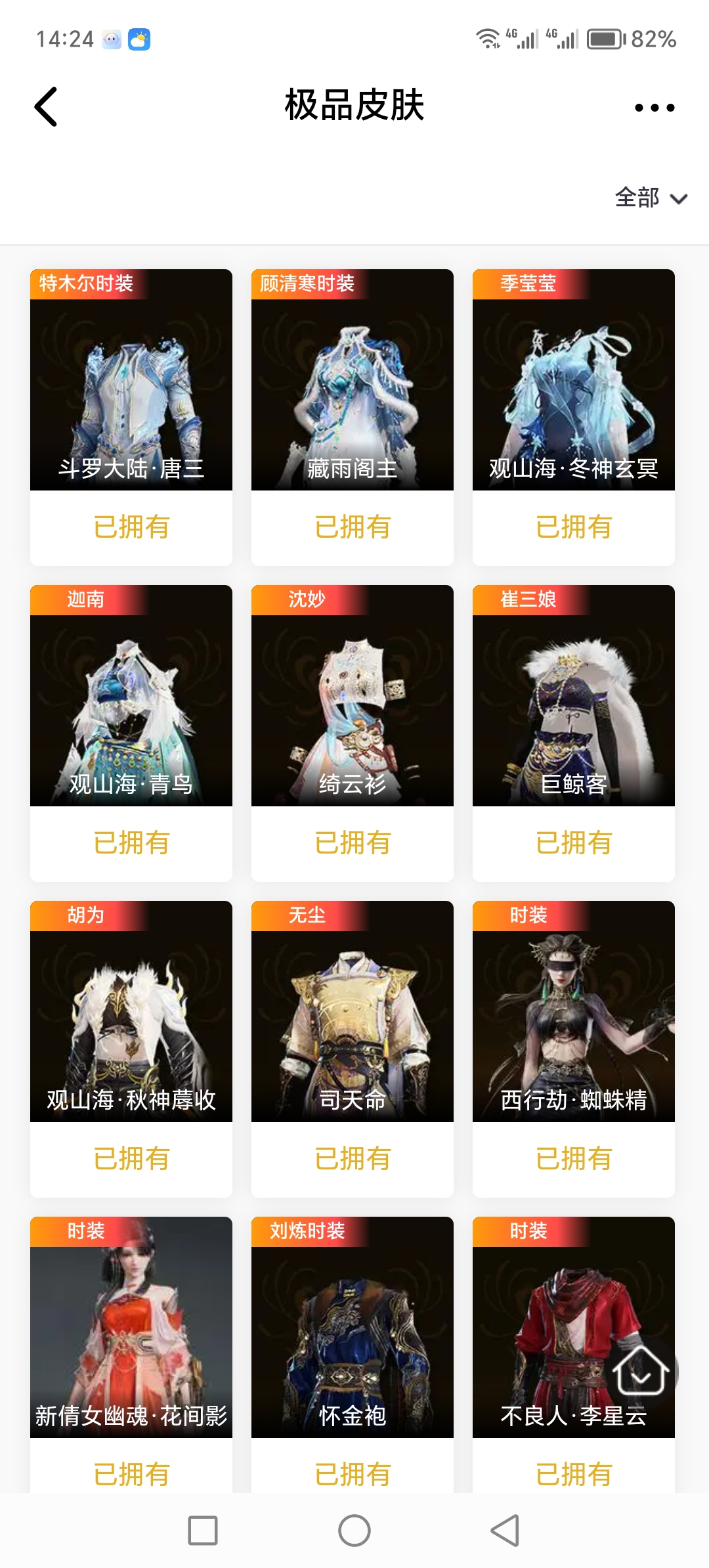Screen dimensions: 709x1568
Task: Select the 司天命 skin
Action: pyautogui.click(x=353, y=1012)
